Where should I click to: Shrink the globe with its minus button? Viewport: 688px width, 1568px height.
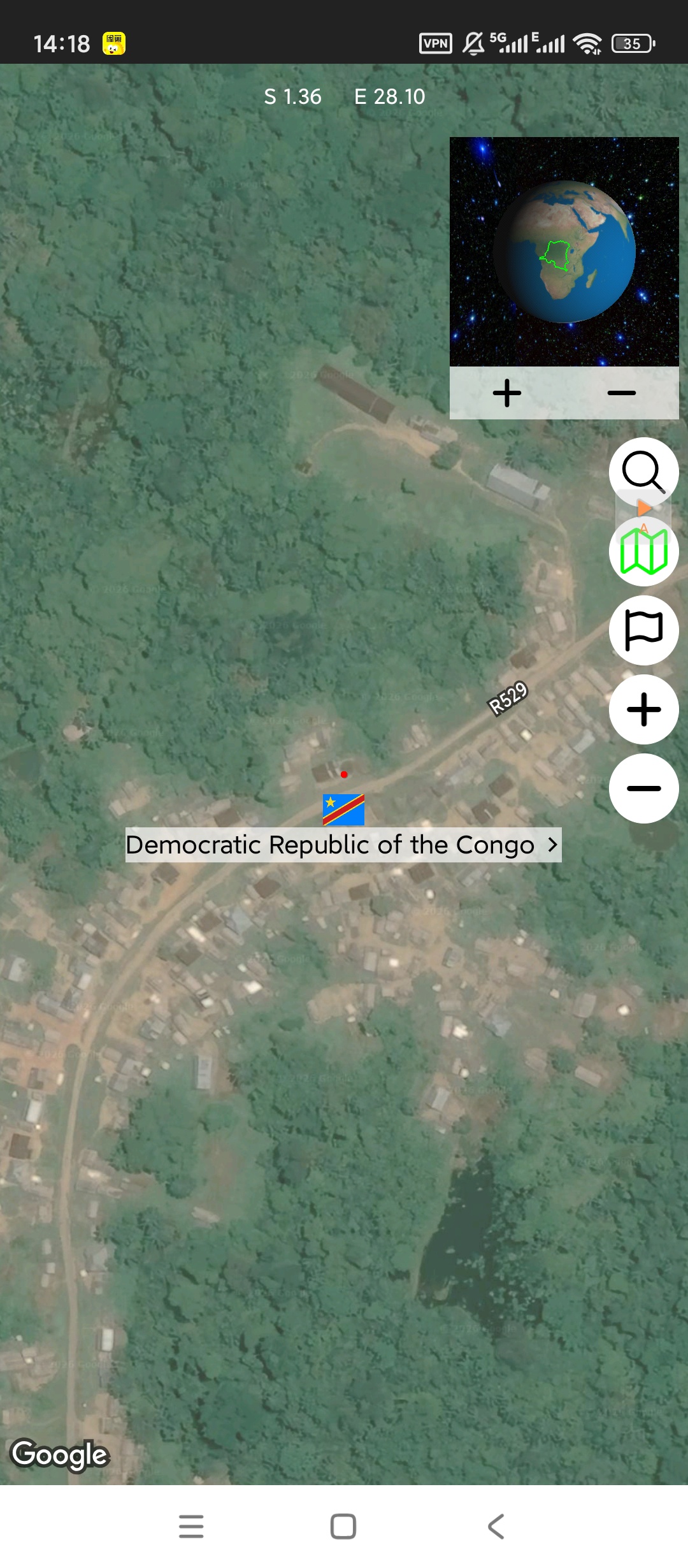pos(622,393)
